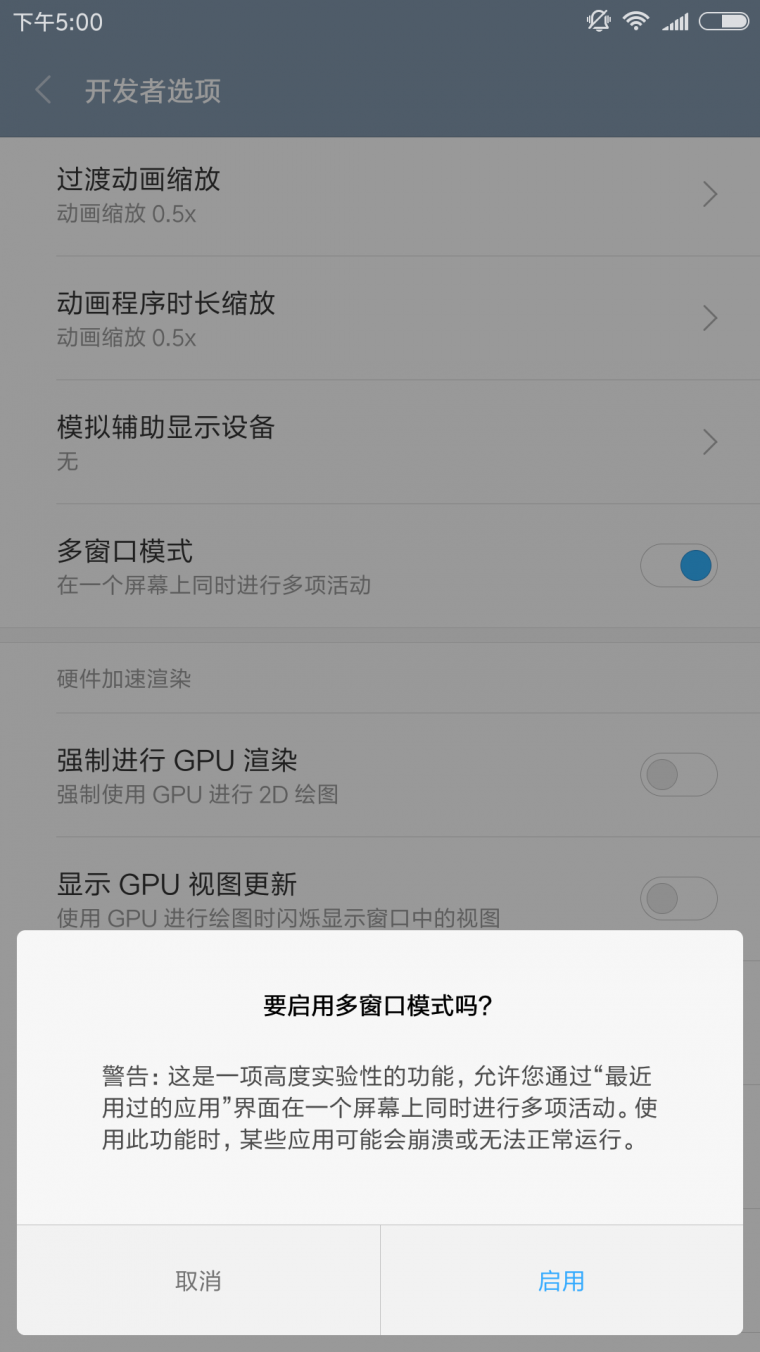Turn on 显示 GPU 视图更新
The image size is (760, 1352).
click(x=679, y=898)
